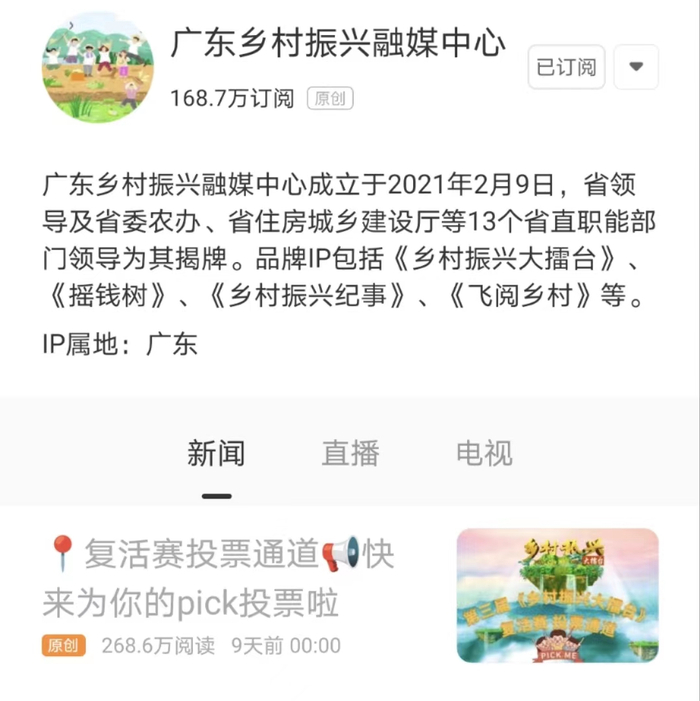Select the 电视 tab

click(484, 453)
